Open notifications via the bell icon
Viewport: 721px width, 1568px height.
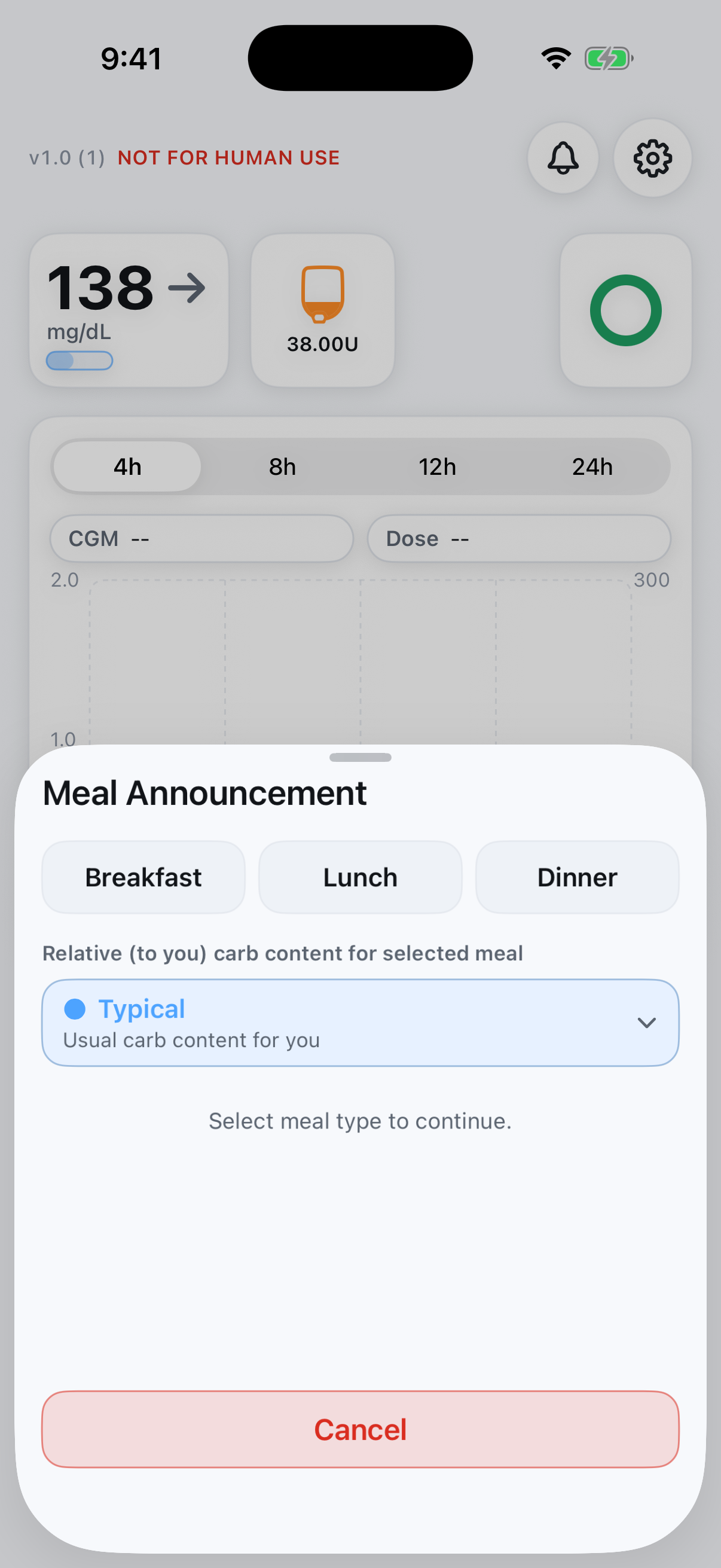click(563, 159)
